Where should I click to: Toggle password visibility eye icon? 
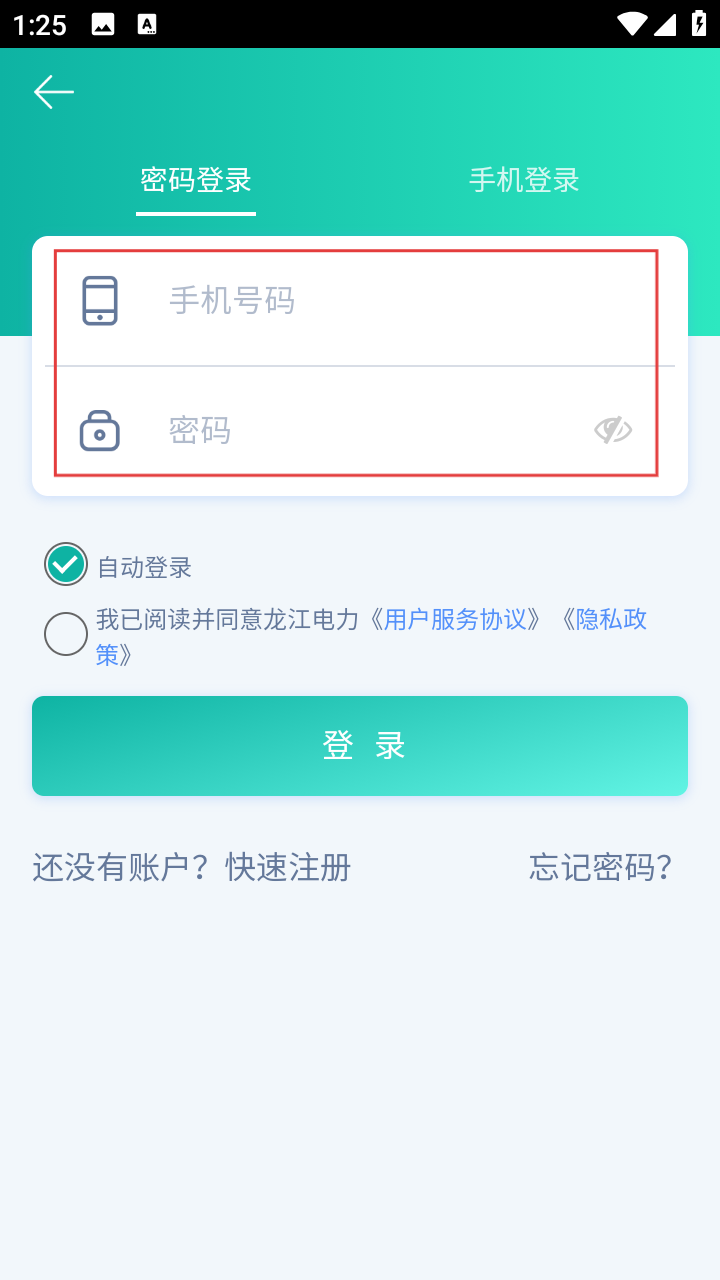tap(613, 430)
